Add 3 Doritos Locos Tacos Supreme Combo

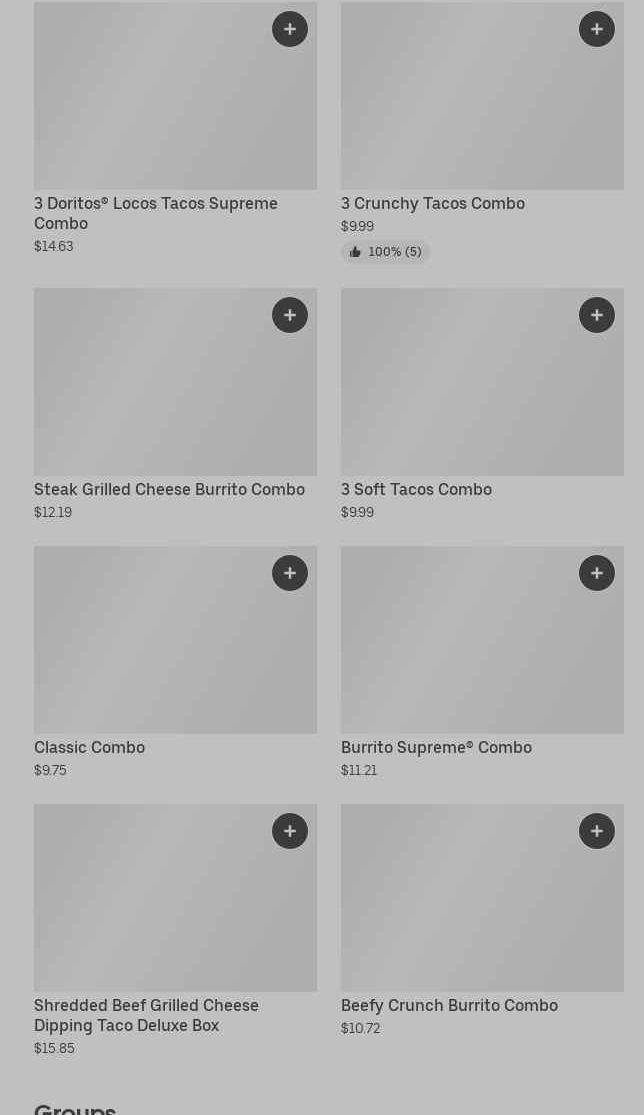click(x=290, y=29)
